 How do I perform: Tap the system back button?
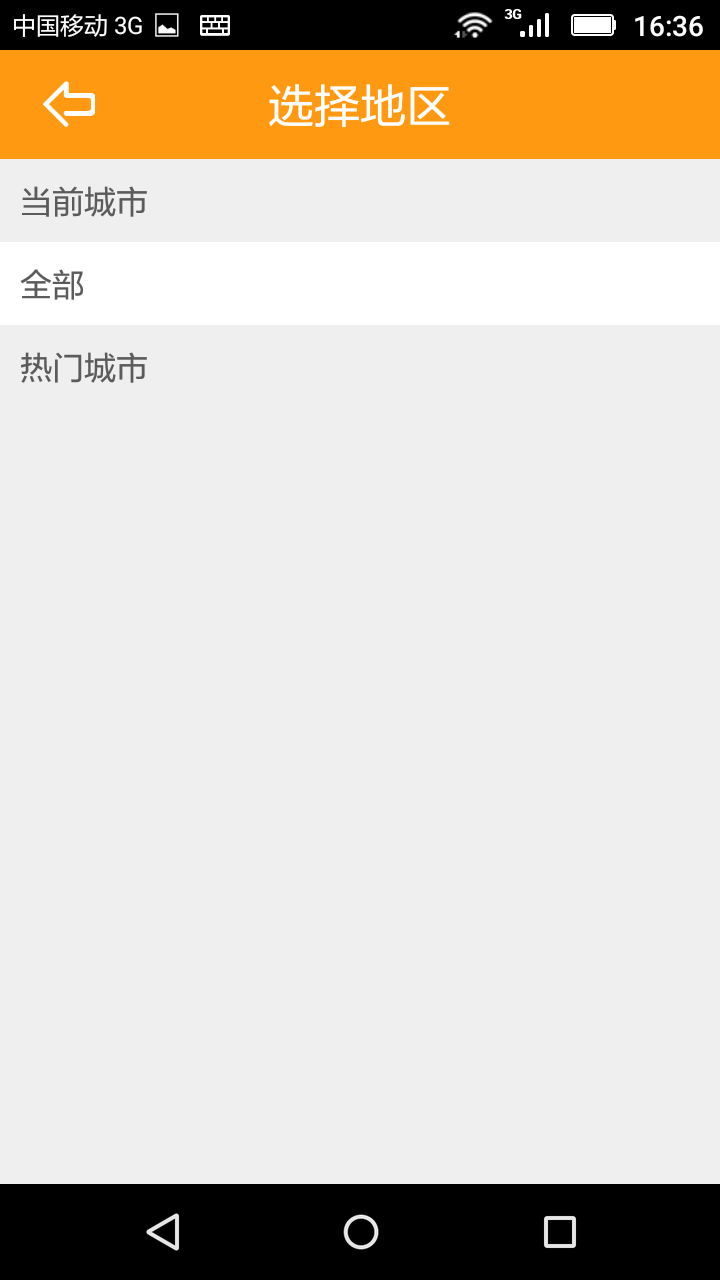pyautogui.click(x=163, y=1232)
